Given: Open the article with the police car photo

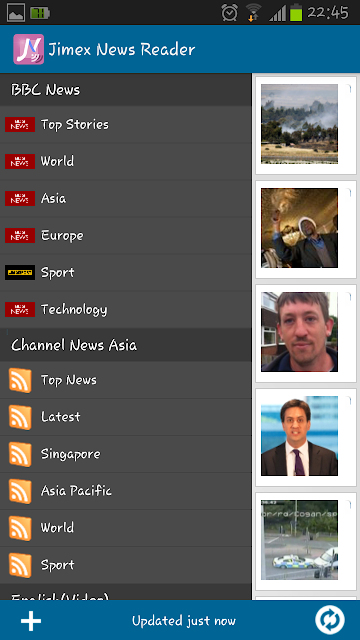Looking at the screenshot, I should pyautogui.click(x=306, y=541).
